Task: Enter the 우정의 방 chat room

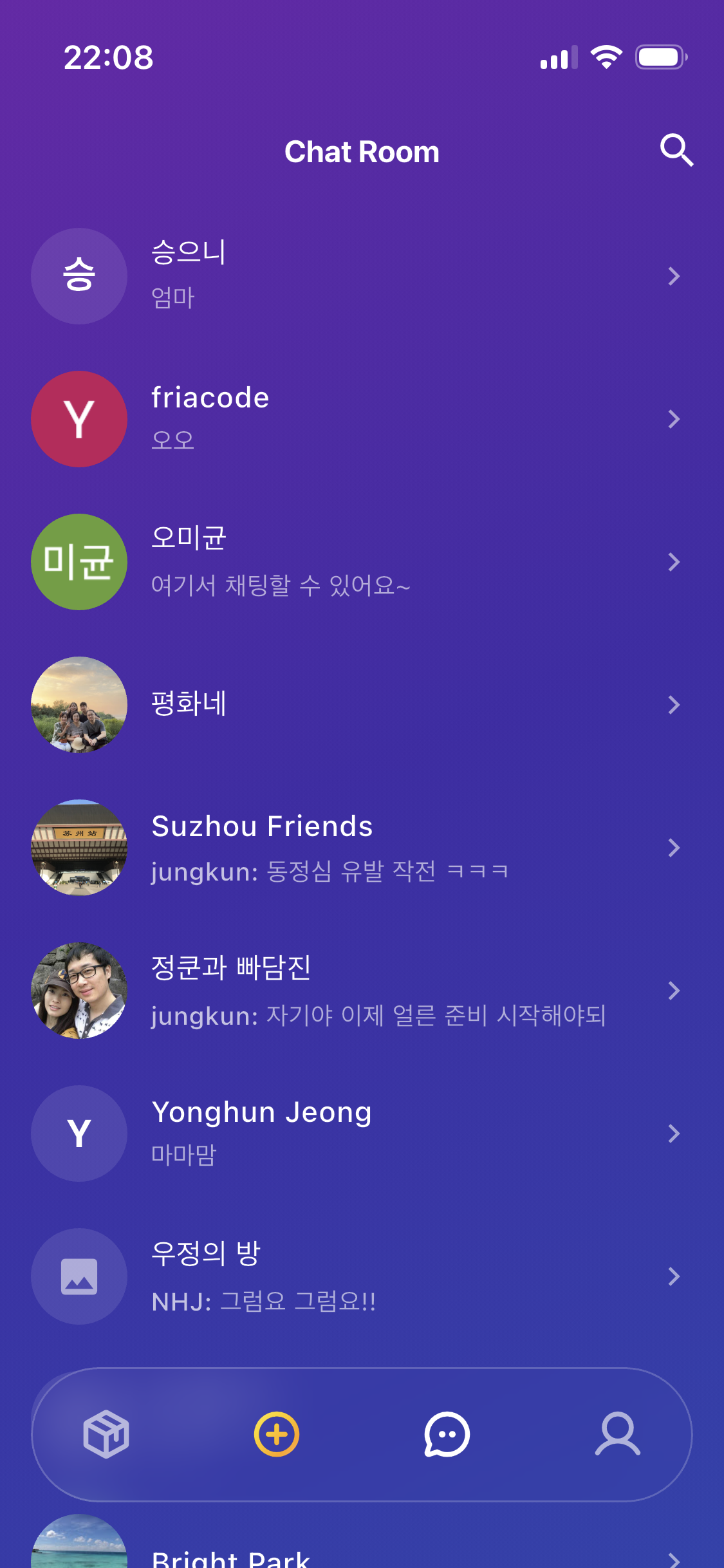Action: tap(360, 1276)
